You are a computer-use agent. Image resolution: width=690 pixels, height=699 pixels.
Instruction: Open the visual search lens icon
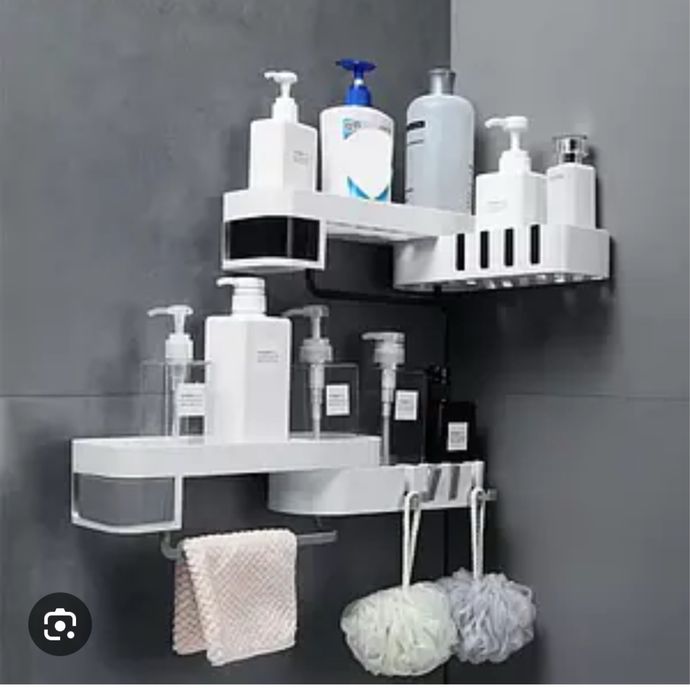pyautogui.click(x=60, y=625)
